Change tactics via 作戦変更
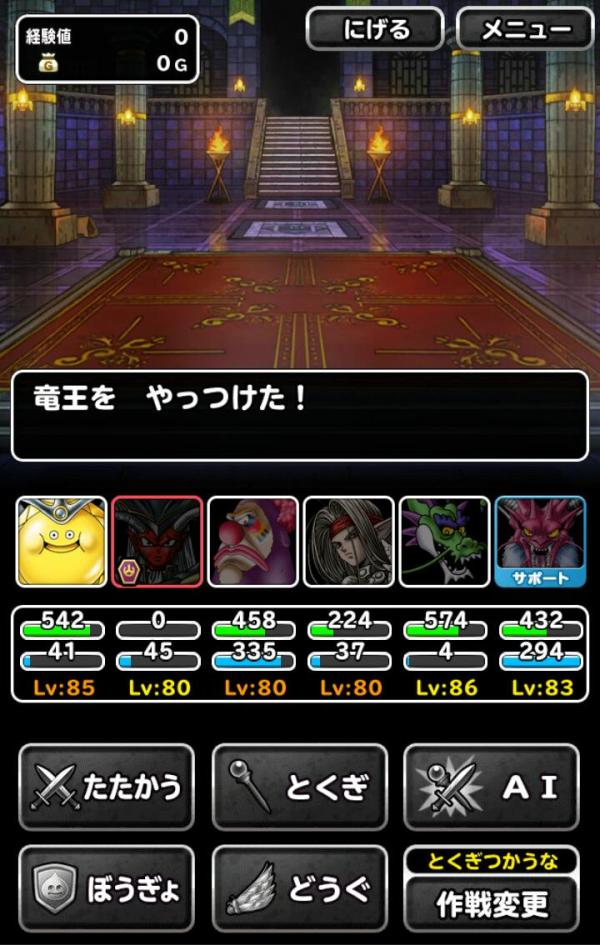600x945 pixels. click(x=492, y=899)
